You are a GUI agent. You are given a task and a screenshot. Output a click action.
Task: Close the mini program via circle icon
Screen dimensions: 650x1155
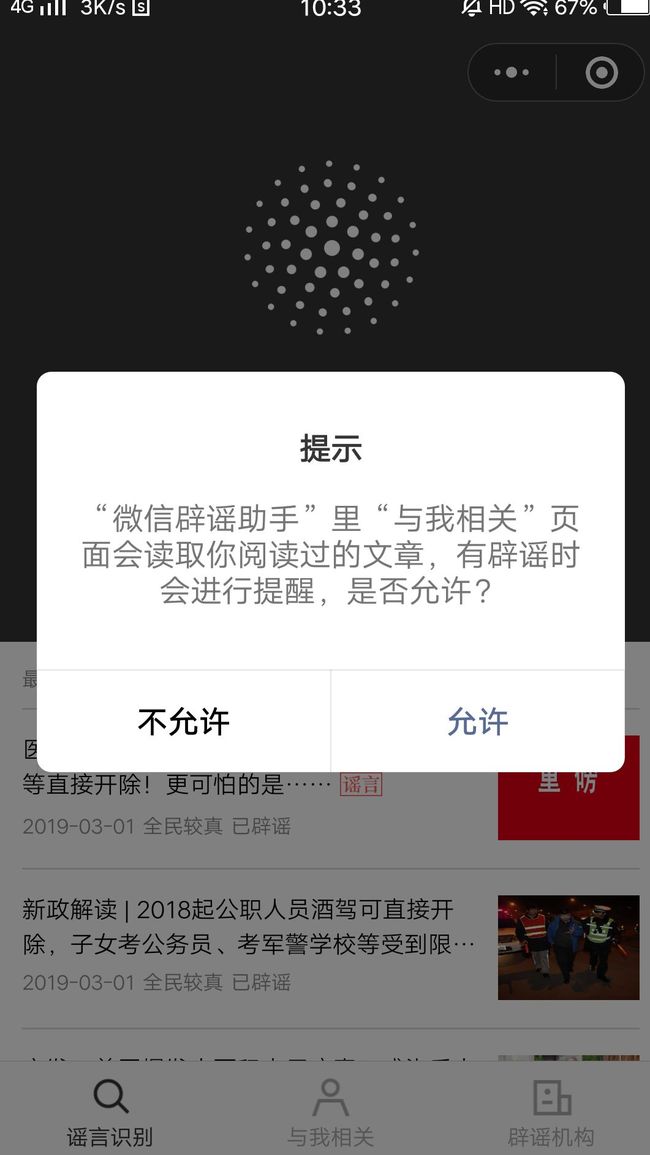(601, 72)
